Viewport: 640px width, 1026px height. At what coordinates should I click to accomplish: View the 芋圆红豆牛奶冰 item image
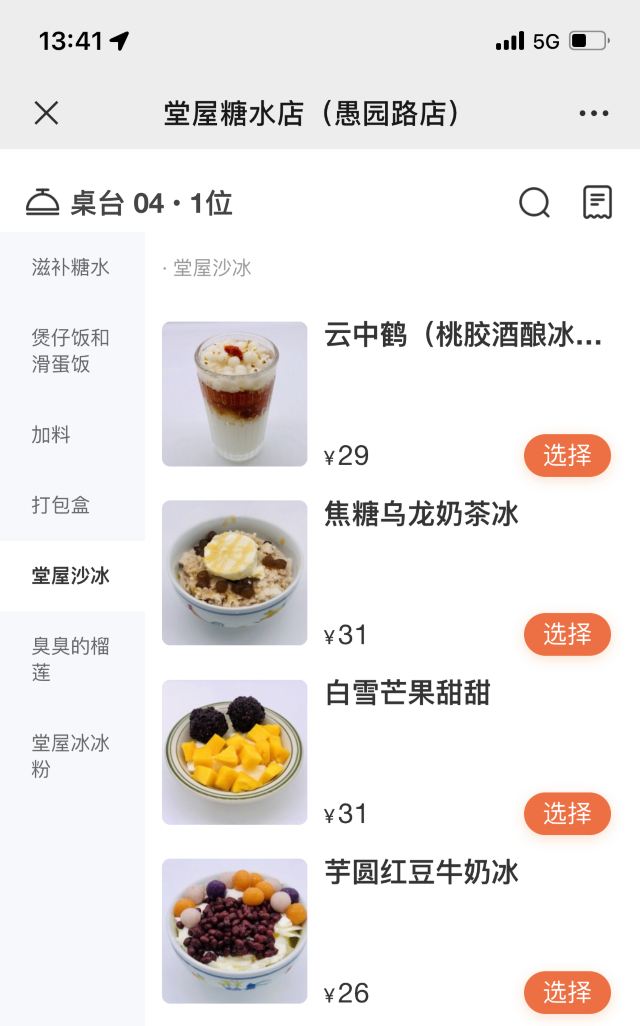point(235,931)
